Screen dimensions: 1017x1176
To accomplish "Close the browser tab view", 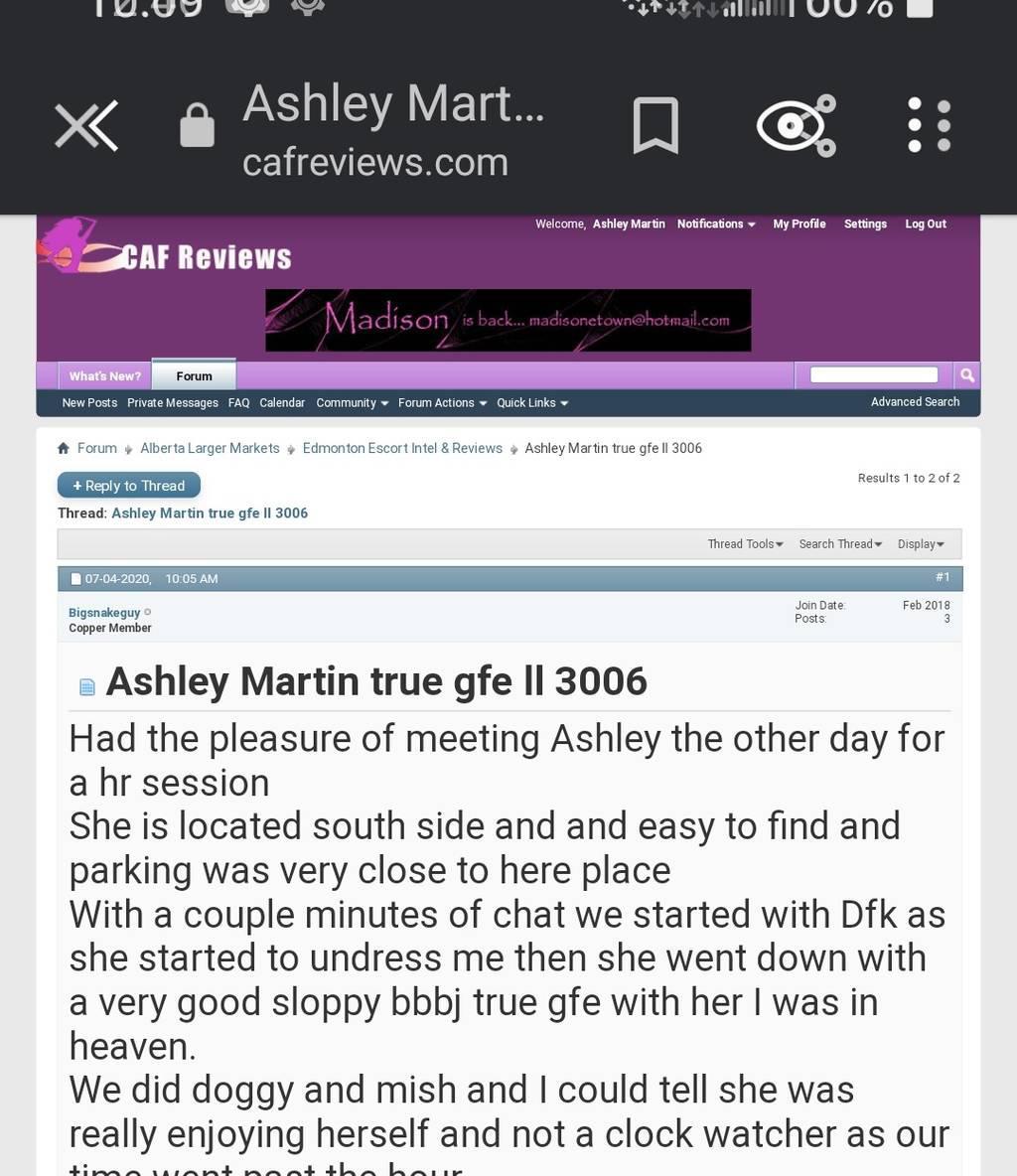I will (x=86, y=126).
